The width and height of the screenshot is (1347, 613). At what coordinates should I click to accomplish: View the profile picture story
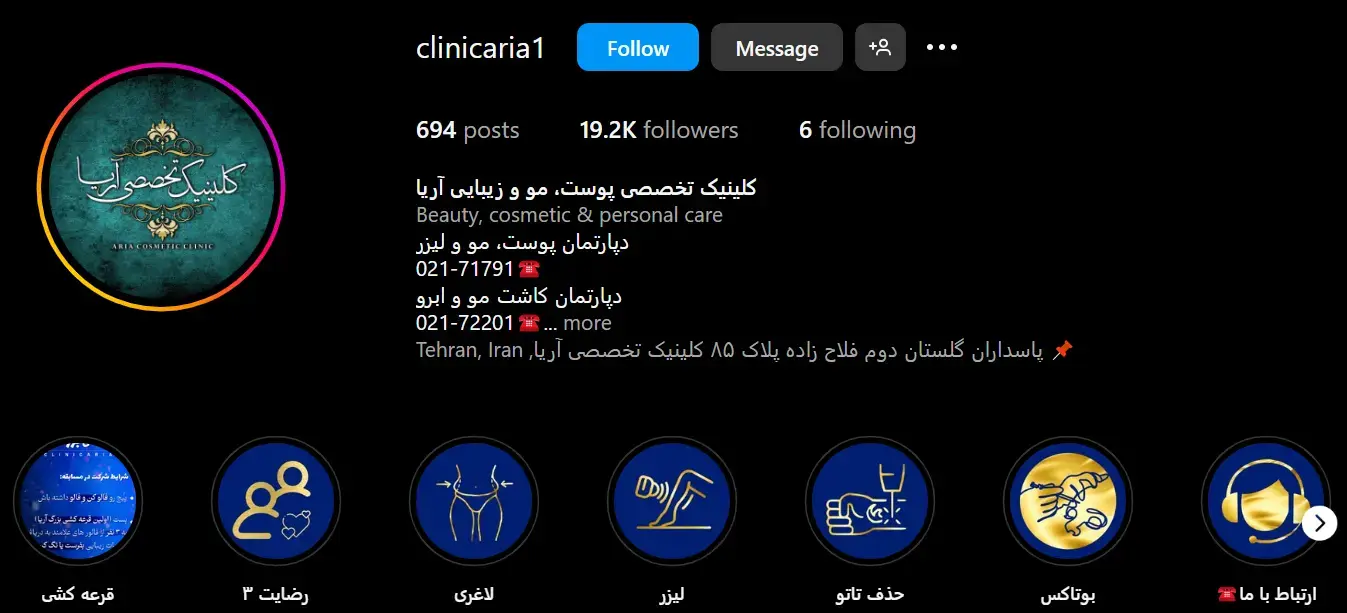tap(161, 187)
